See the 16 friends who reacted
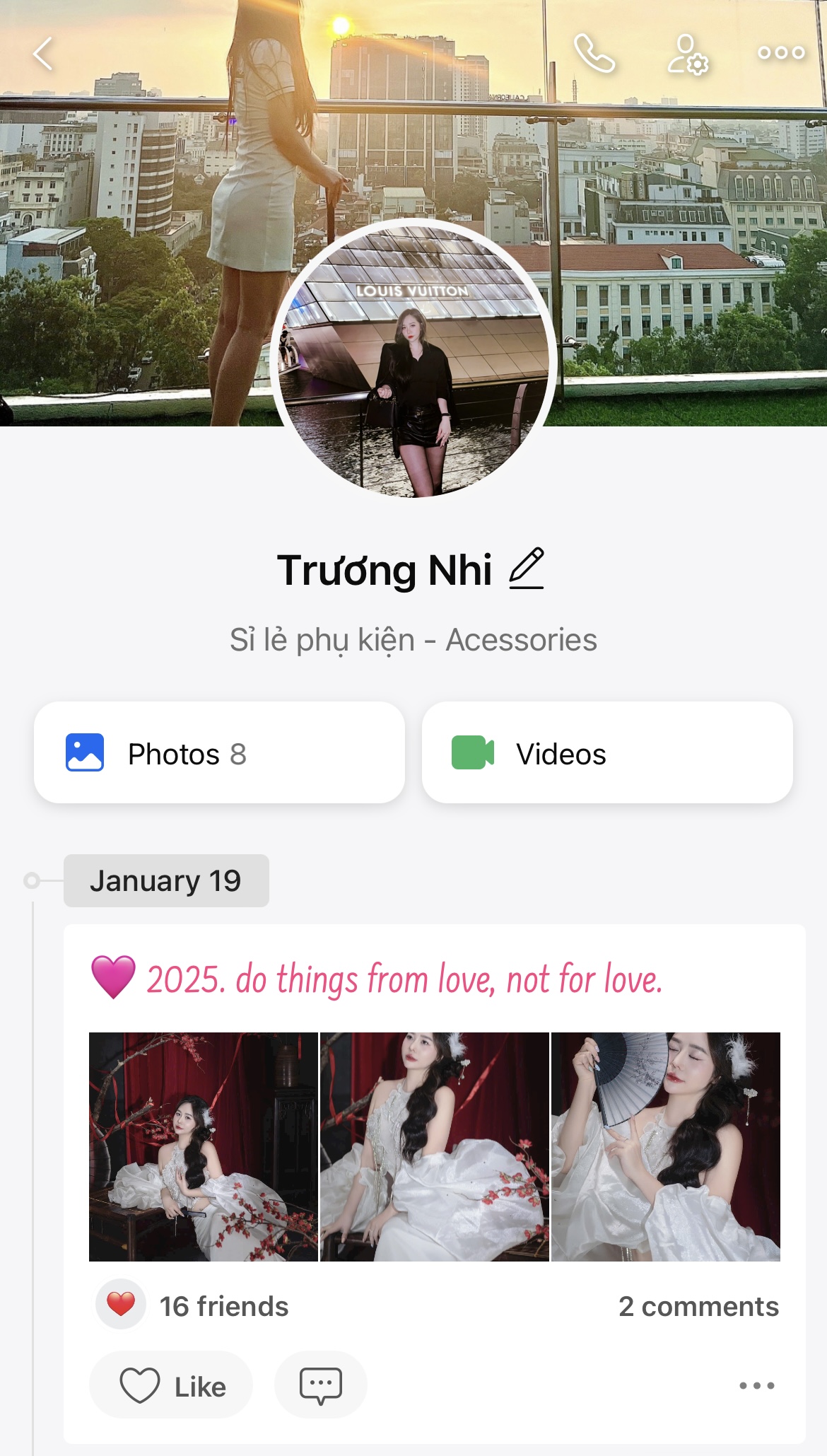This screenshot has width=827, height=1456. (223, 1306)
